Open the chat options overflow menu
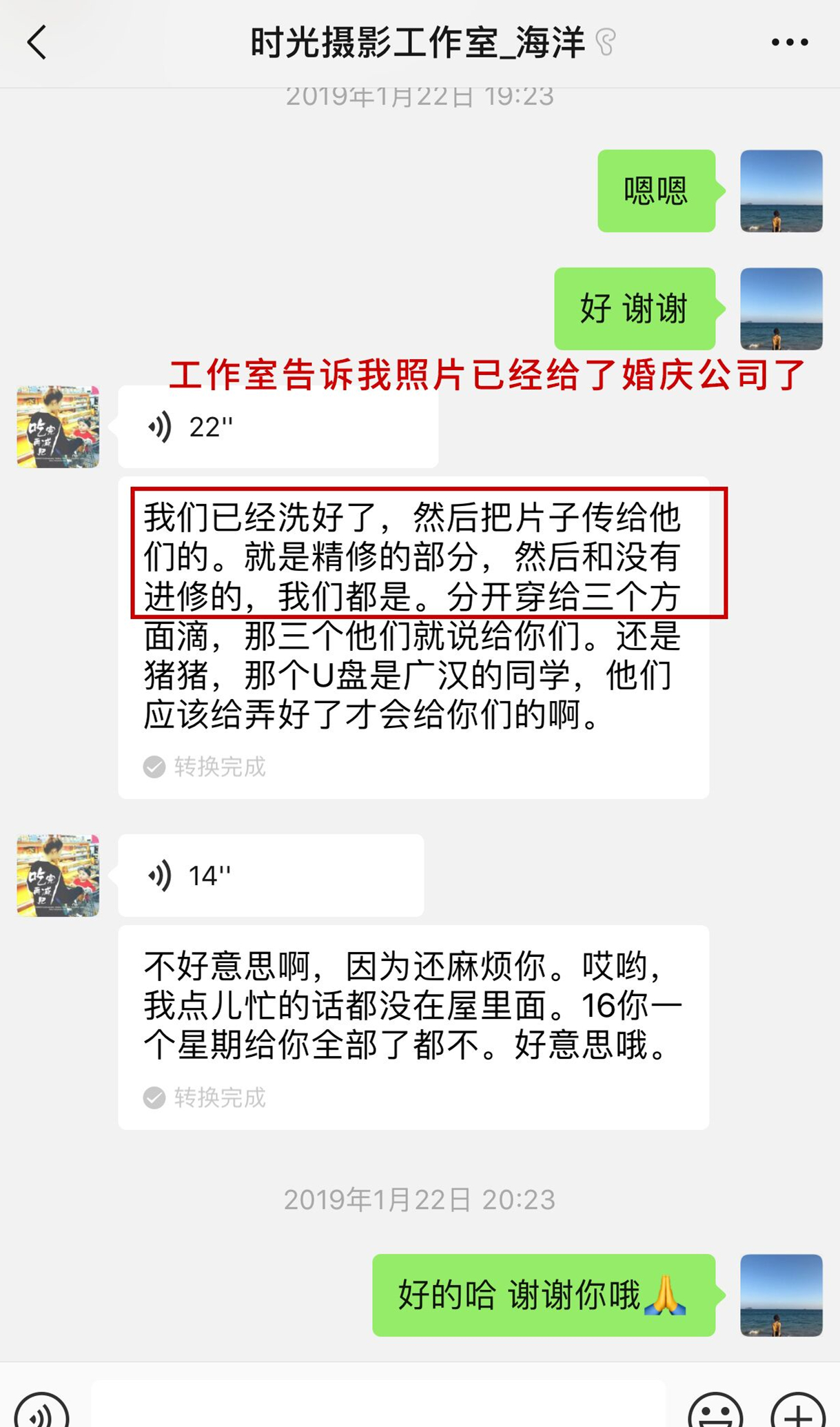This screenshot has width=840, height=1427. click(x=790, y=43)
